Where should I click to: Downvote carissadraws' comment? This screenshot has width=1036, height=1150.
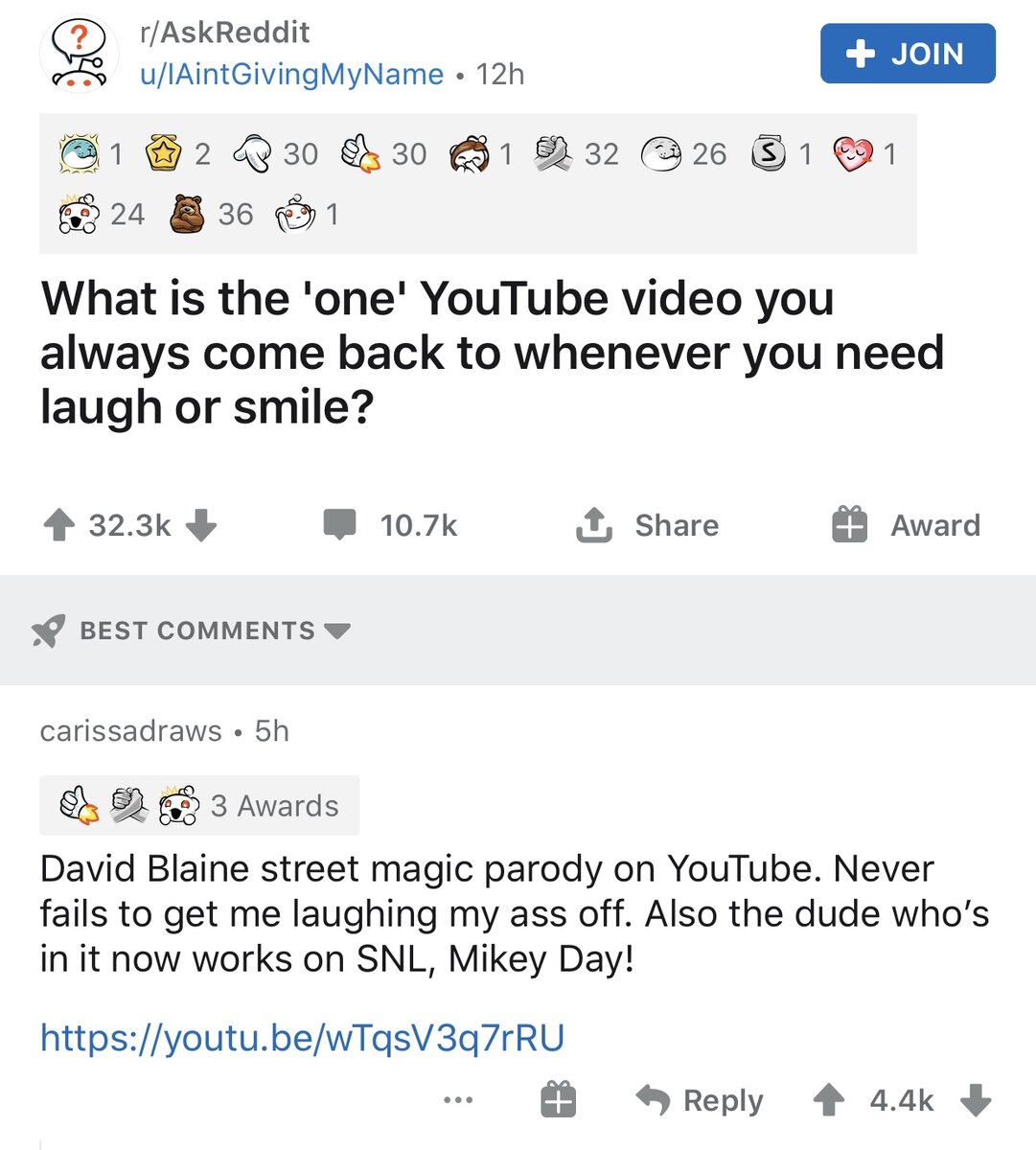tap(976, 1099)
